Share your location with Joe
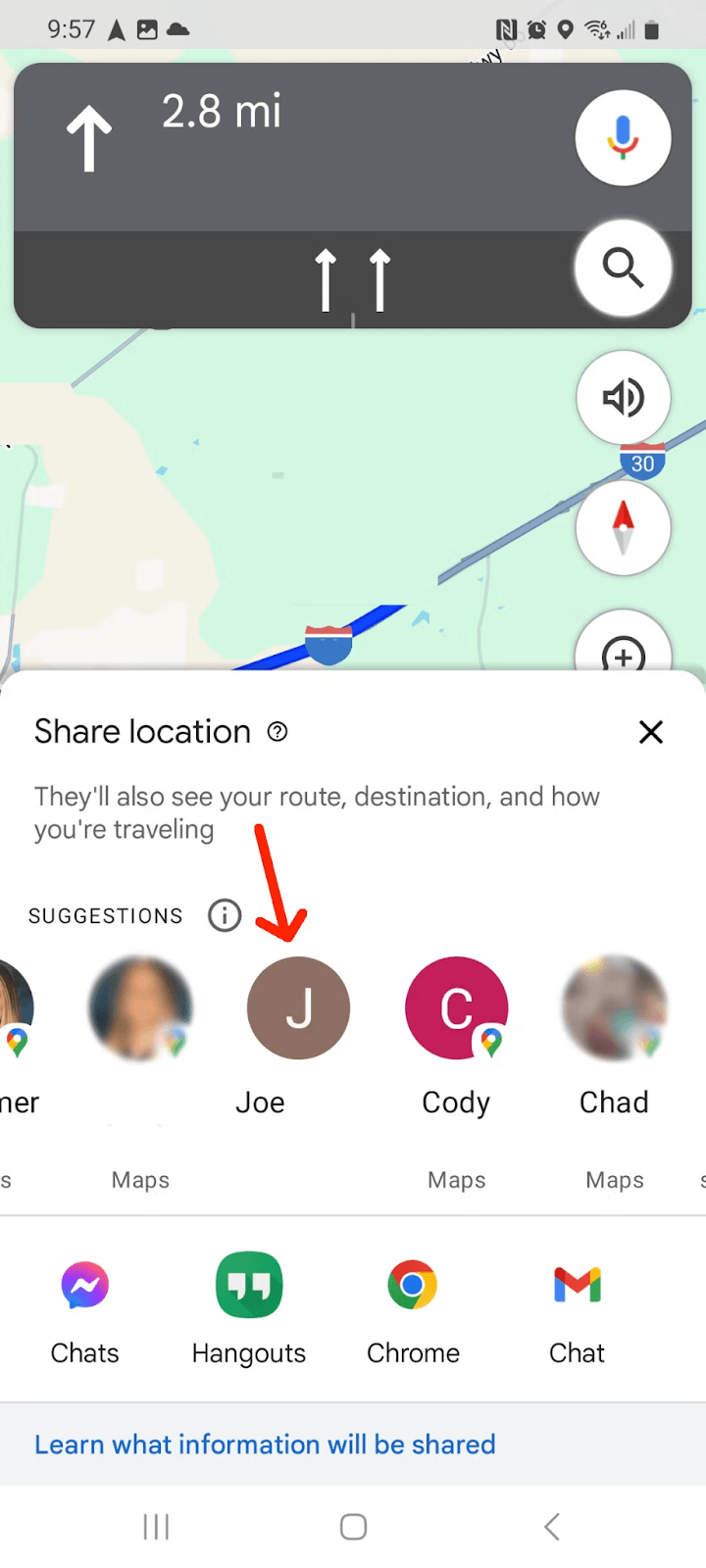The image size is (706, 1568). [298, 1007]
